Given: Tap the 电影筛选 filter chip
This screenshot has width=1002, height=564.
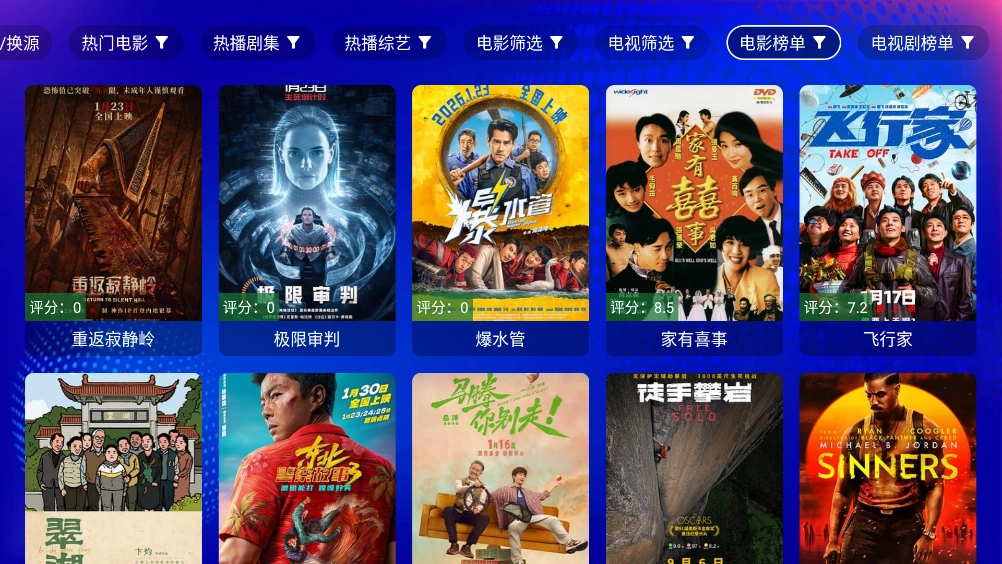Looking at the screenshot, I should 520,43.
